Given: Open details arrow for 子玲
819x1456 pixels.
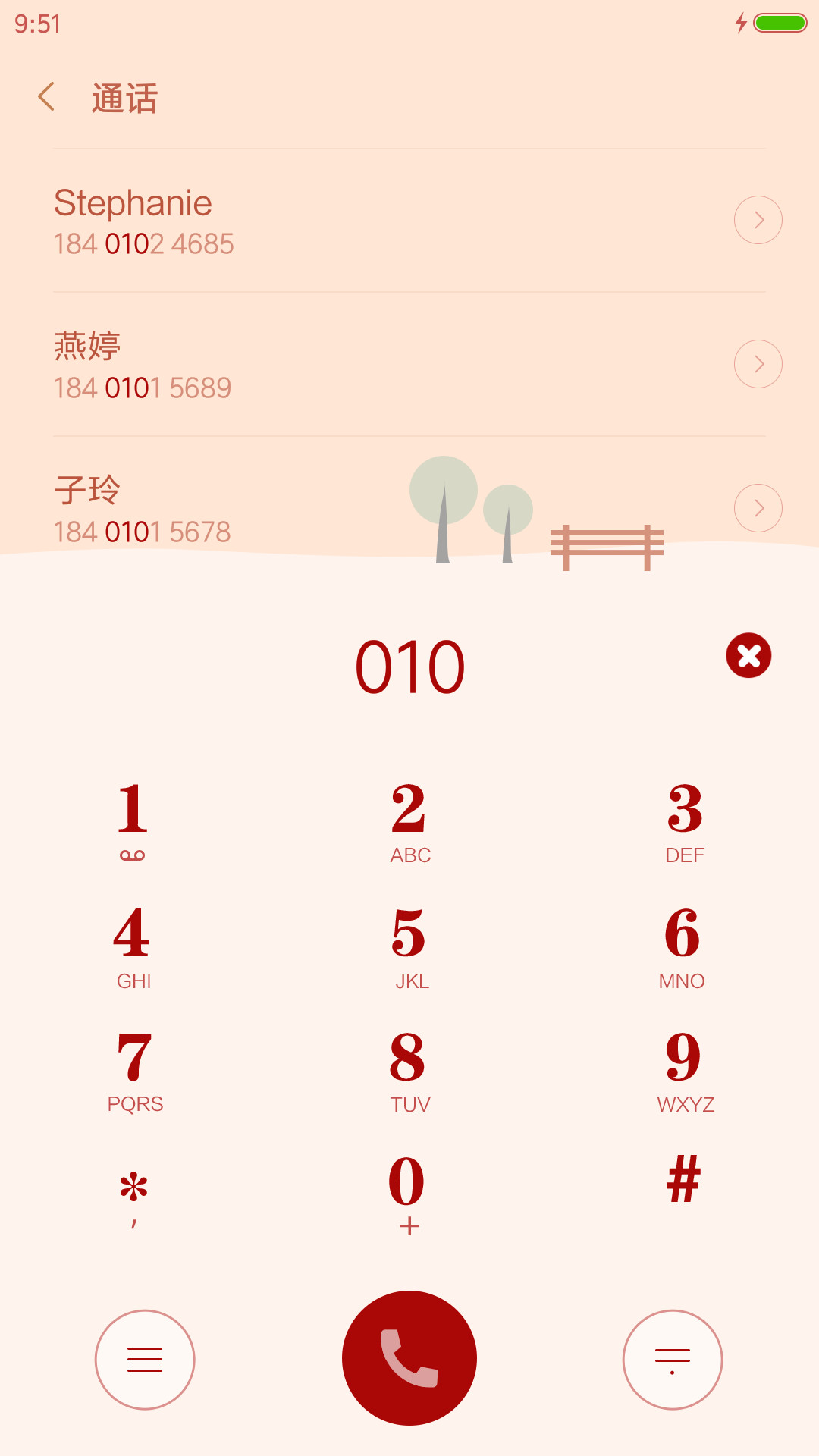Looking at the screenshot, I should click(x=758, y=508).
